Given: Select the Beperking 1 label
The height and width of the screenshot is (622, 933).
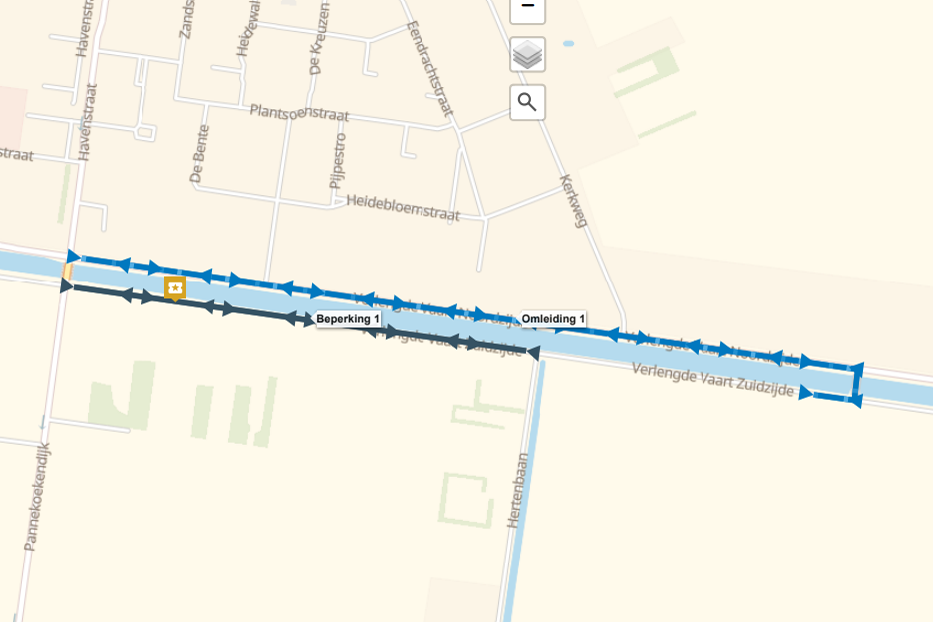Looking at the screenshot, I should coord(348,319).
